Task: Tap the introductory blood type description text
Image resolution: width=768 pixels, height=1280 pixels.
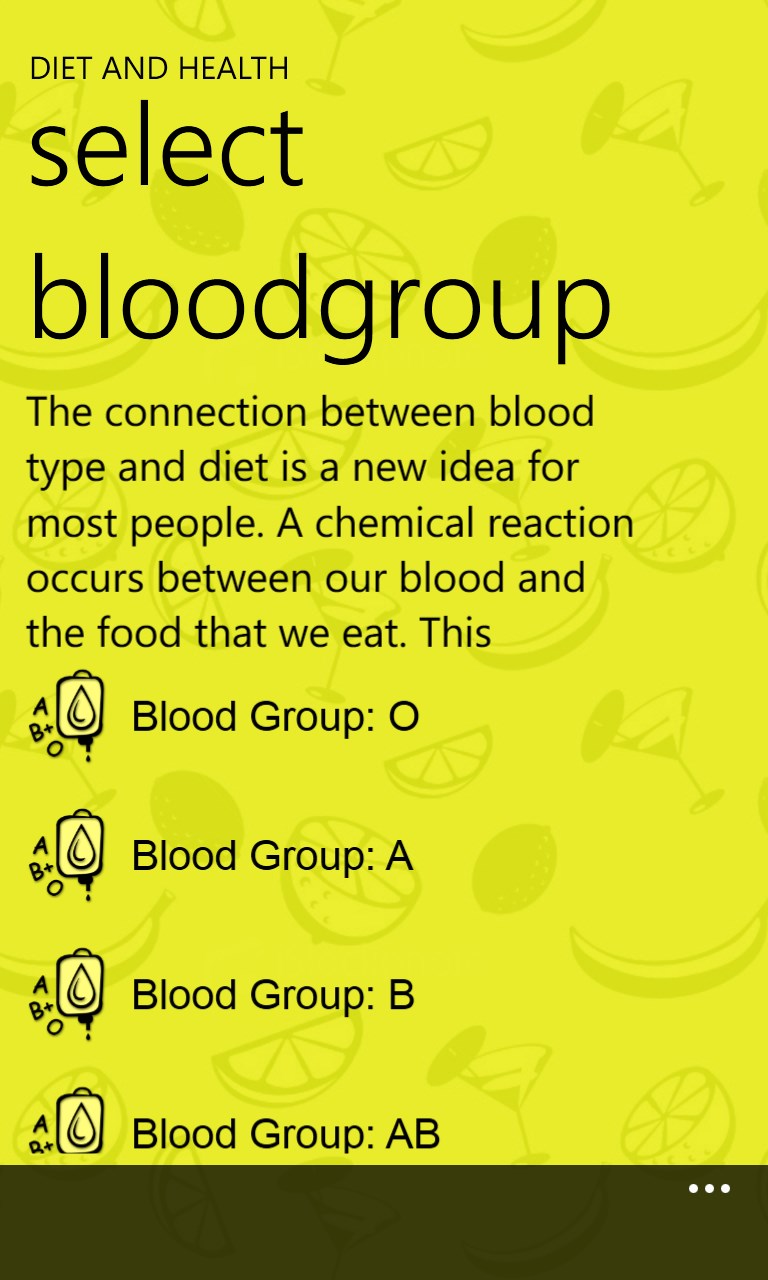Action: pyautogui.click(x=330, y=520)
